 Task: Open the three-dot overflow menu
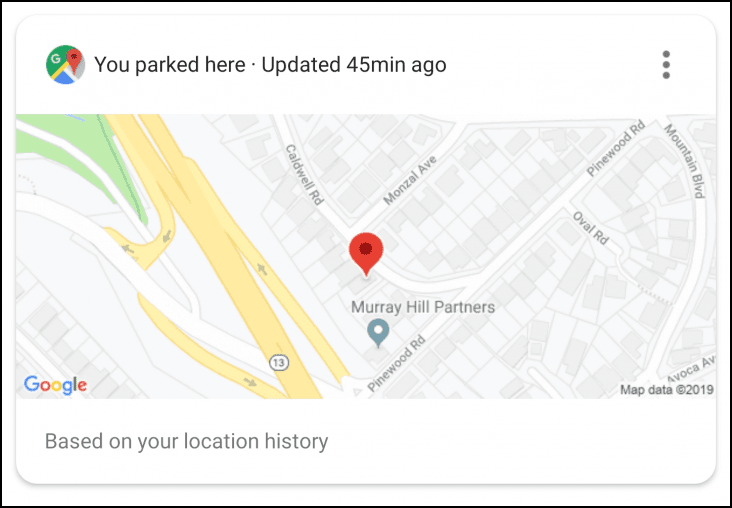[666, 65]
